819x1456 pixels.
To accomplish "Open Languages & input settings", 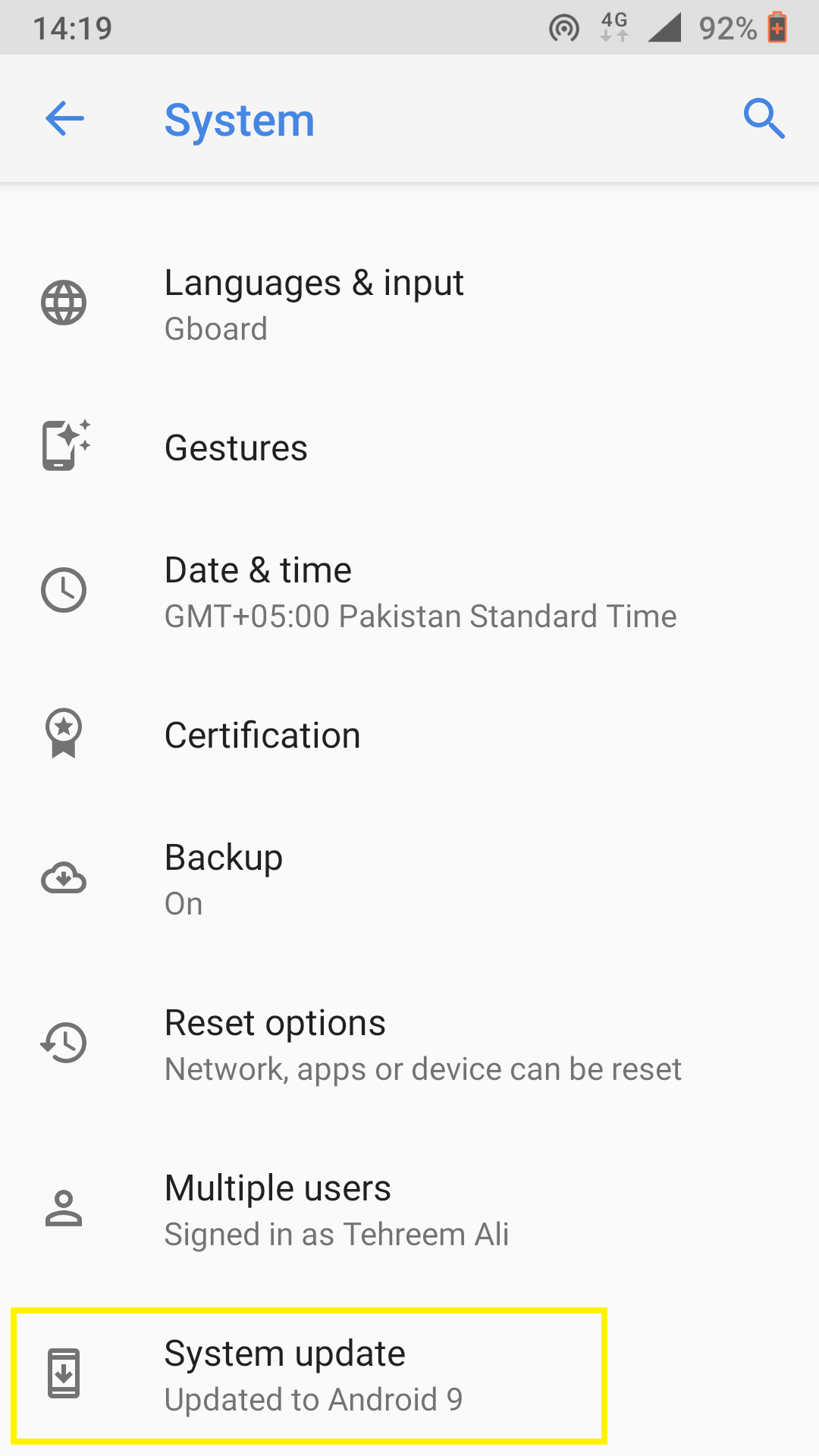I will (409, 304).
